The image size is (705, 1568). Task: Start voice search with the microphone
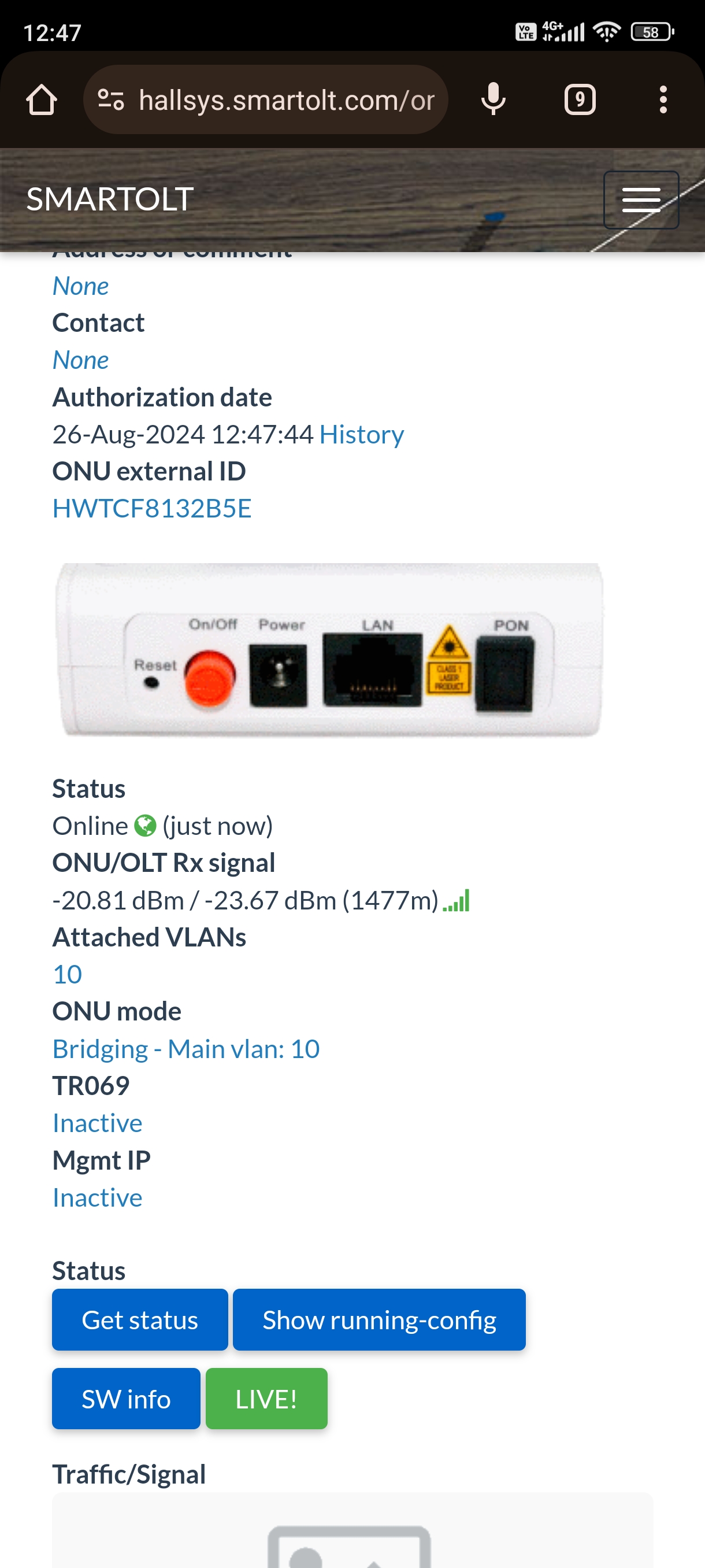tap(493, 100)
